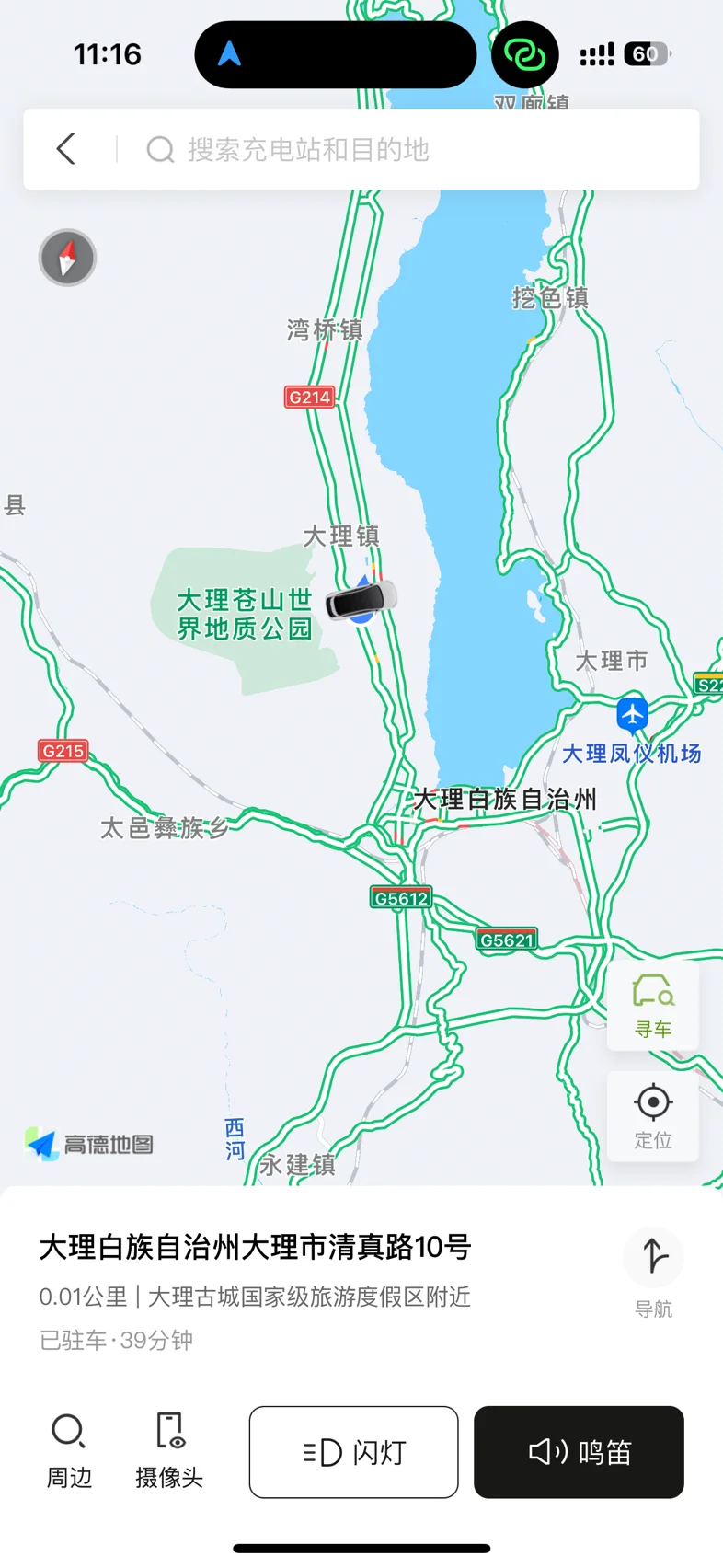Tap the car marker on the map

click(362, 600)
